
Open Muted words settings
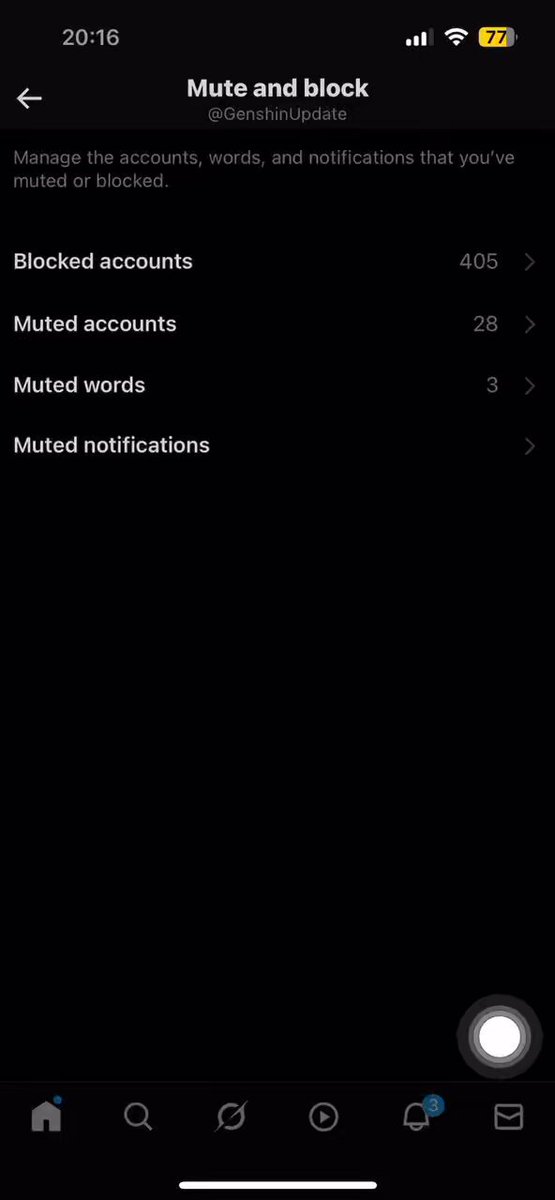pos(277,385)
